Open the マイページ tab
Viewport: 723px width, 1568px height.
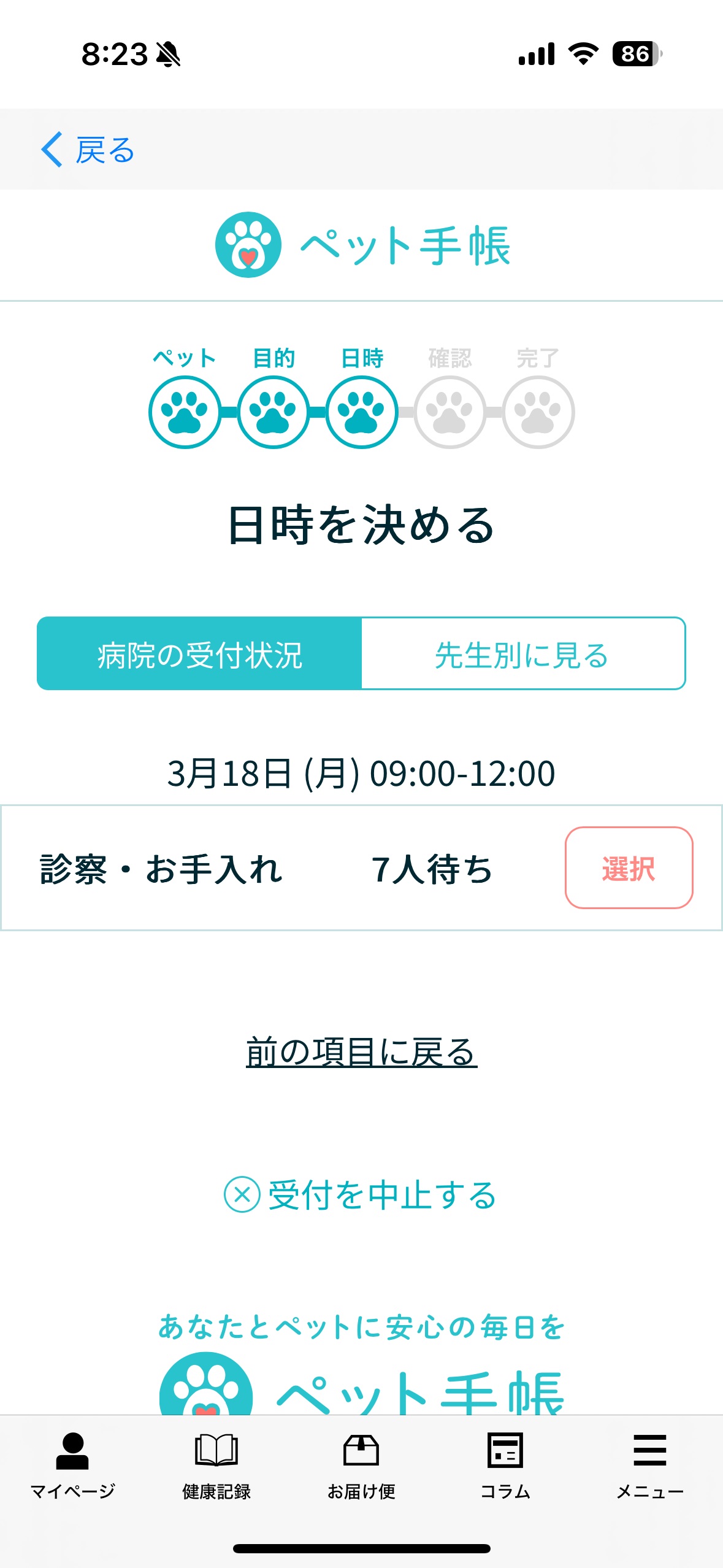click(x=72, y=1466)
